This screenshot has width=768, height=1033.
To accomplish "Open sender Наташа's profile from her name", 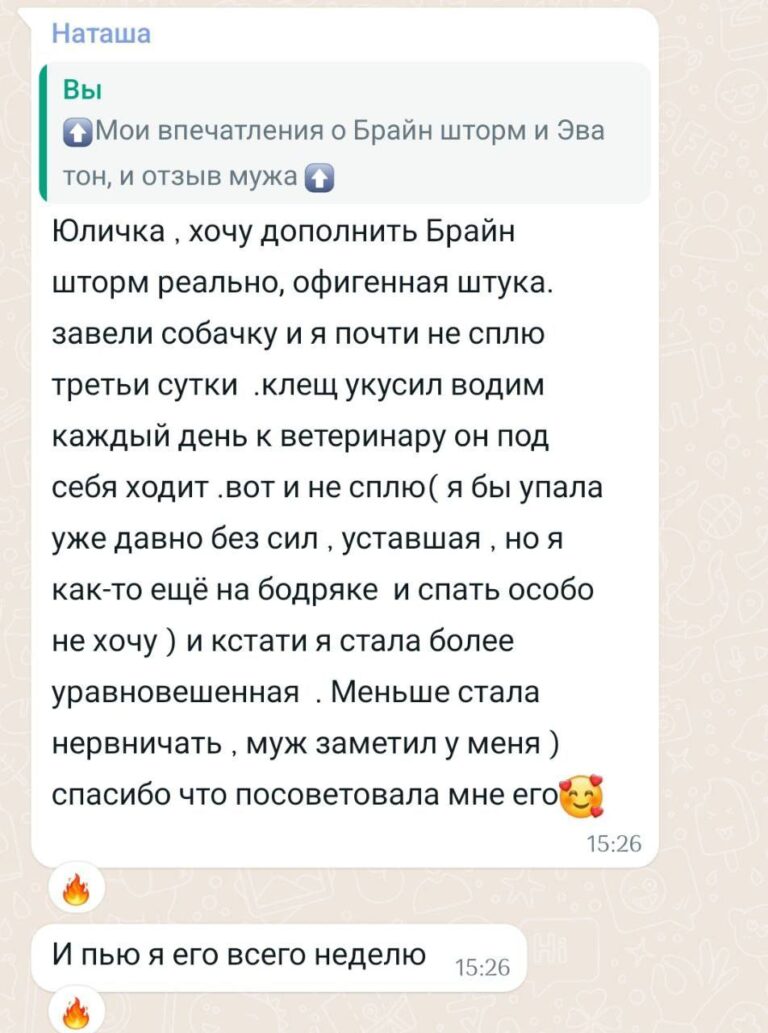I will pos(101,34).
